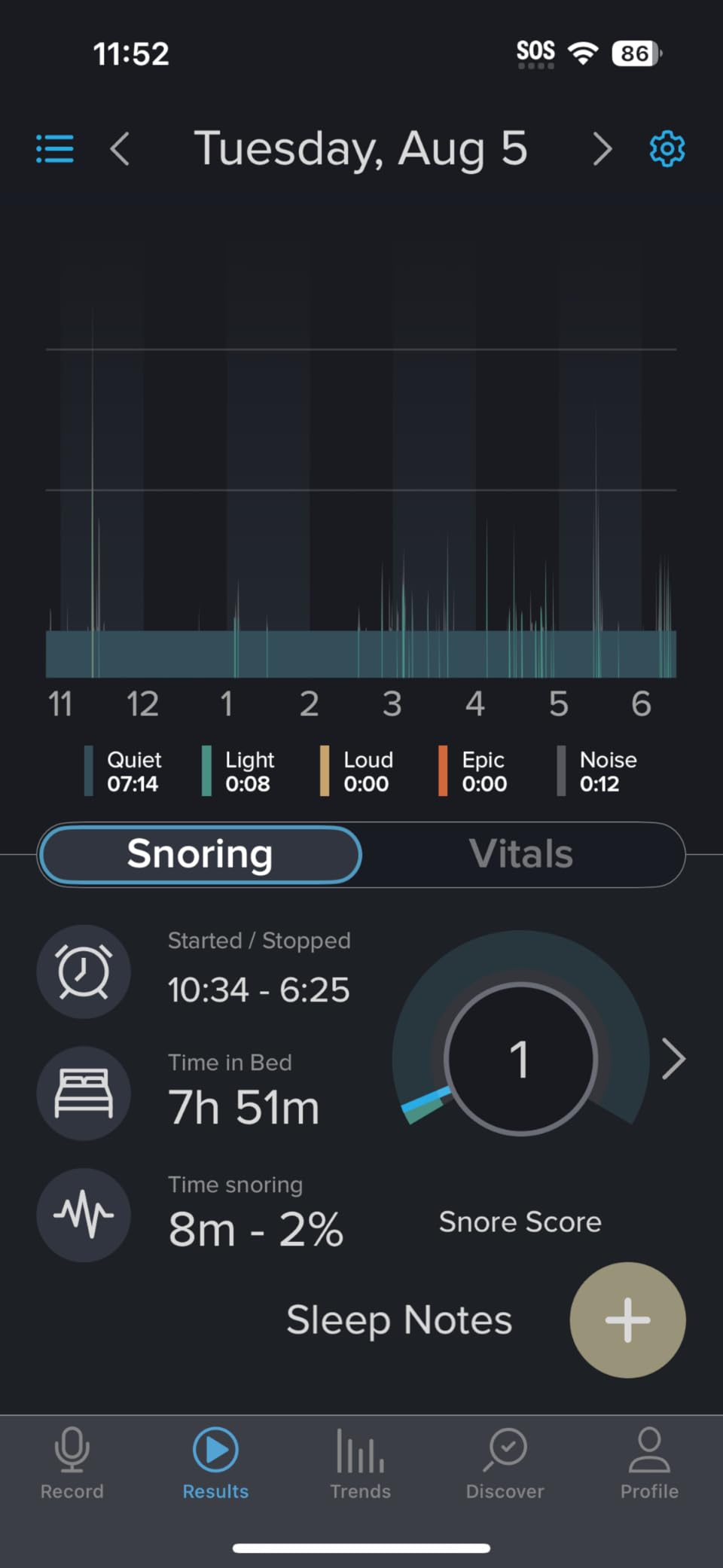Open the sessions list menu icon
This screenshot has width=723, height=1568.
pyautogui.click(x=55, y=148)
